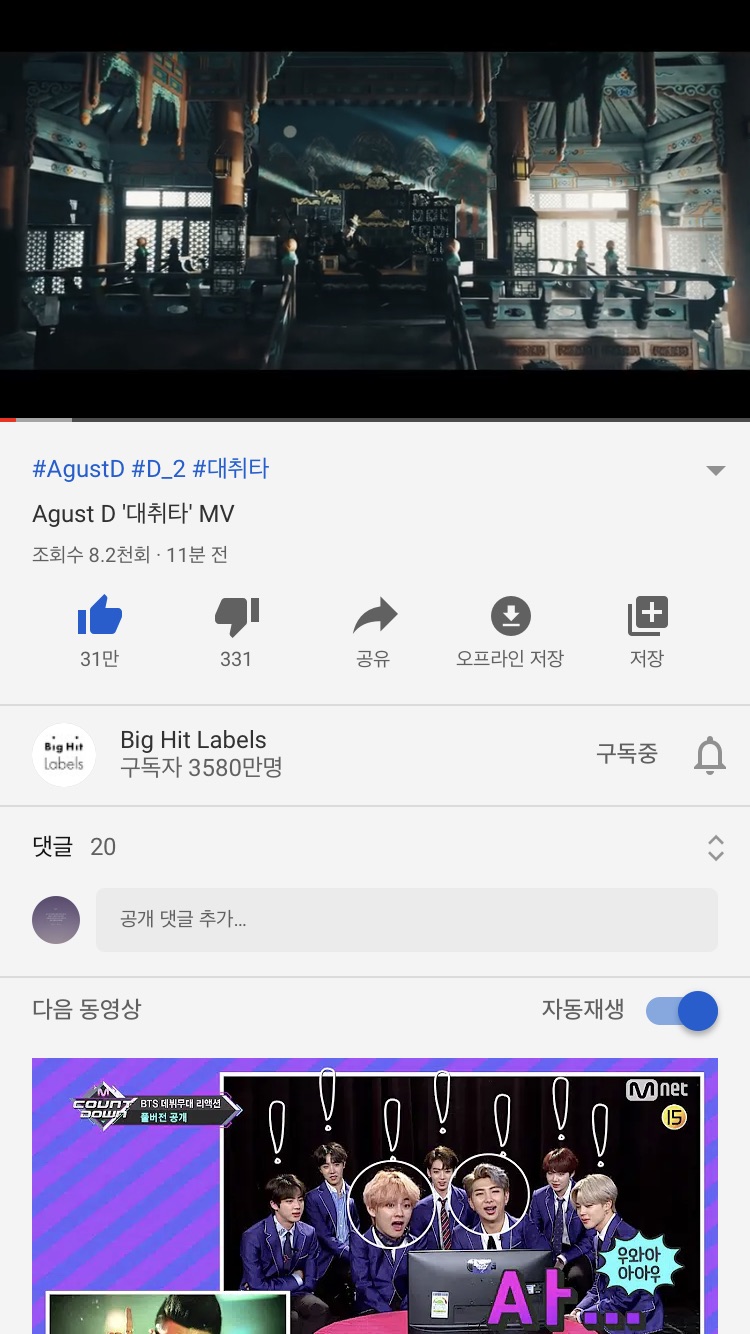This screenshot has height=1334, width=750.
Task: Tap the video player showing Agust D MV
Action: pos(375,210)
